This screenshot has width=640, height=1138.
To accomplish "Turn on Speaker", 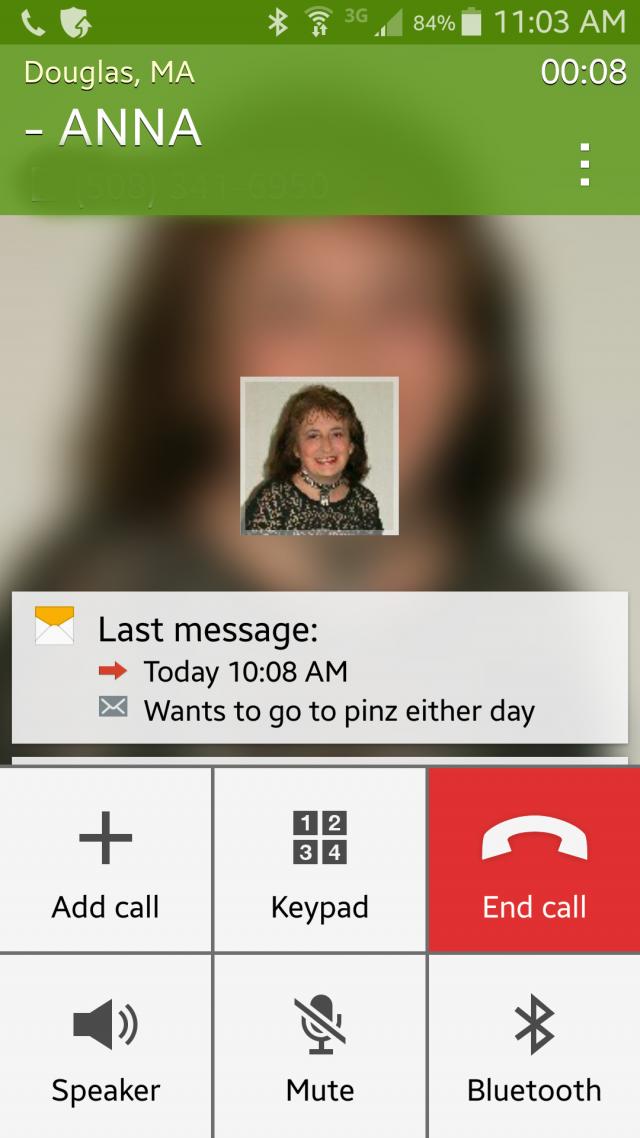I will point(105,1047).
